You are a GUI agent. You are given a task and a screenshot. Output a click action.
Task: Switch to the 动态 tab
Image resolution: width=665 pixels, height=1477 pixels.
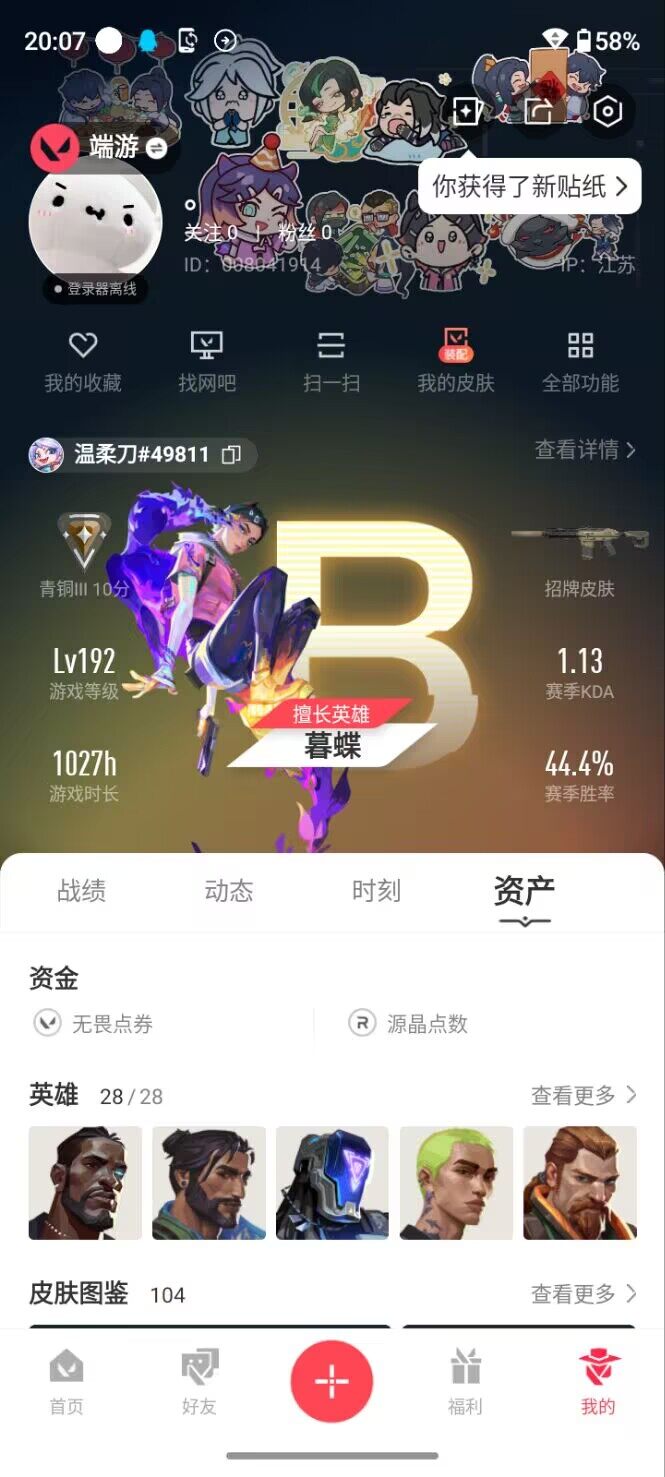click(229, 891)
